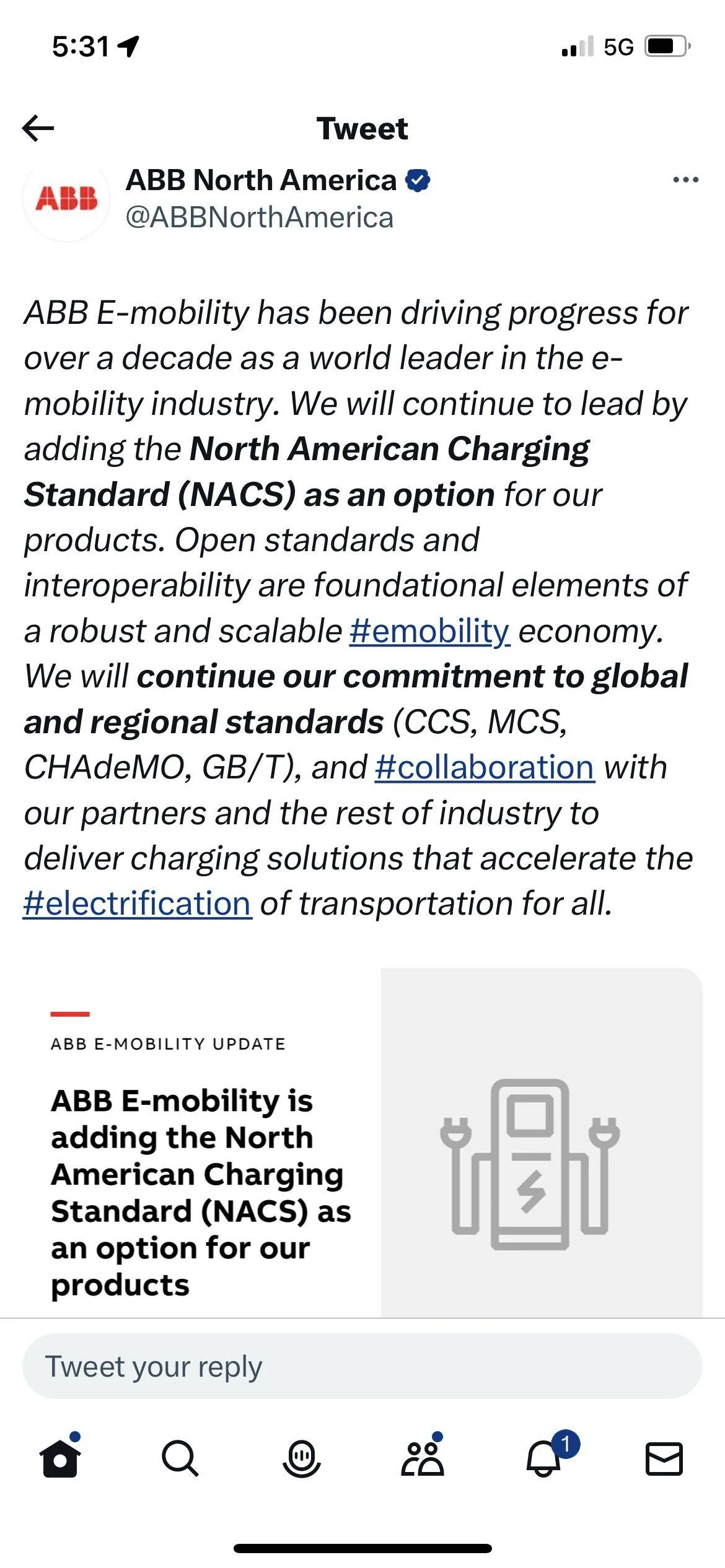Open the tweet's three-dot overflow menu
Screen dimensions: 725x1568
(685, 180)
